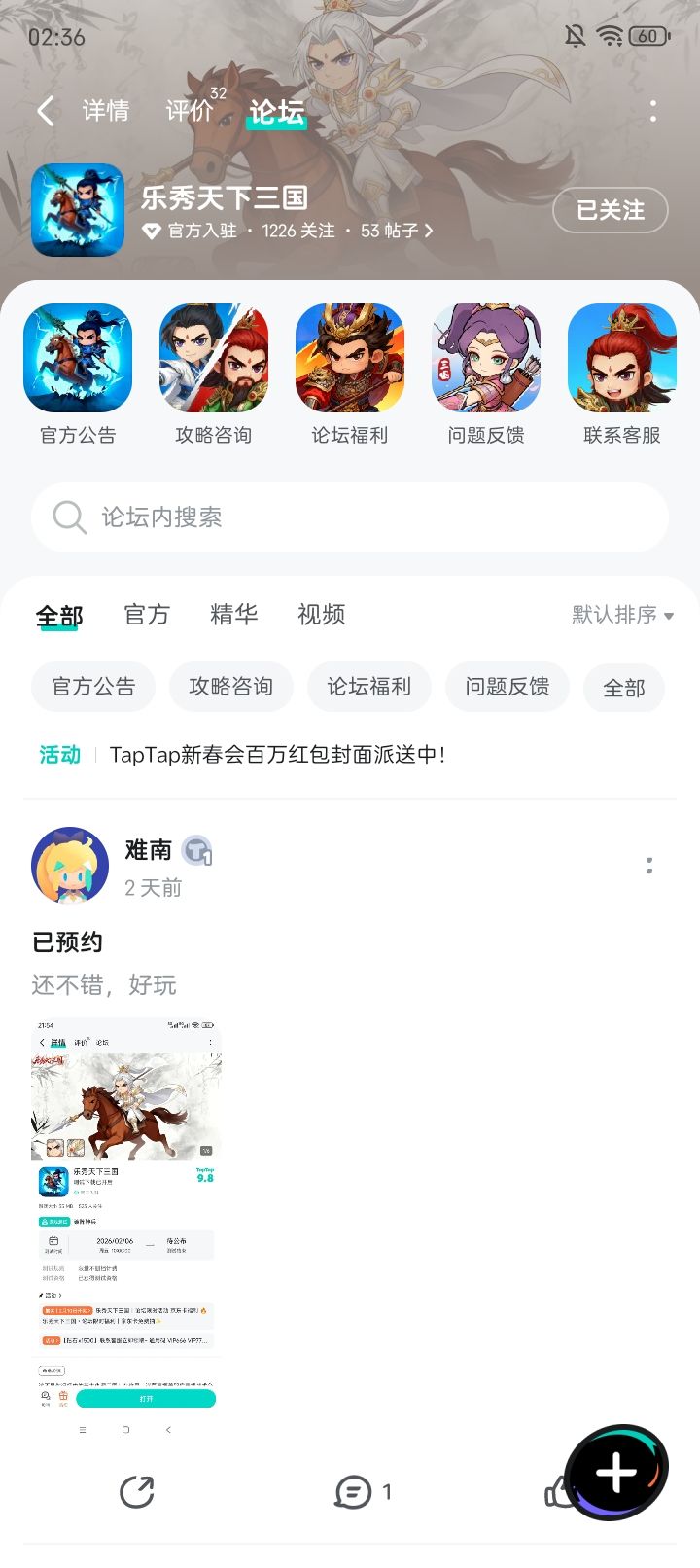This screenshot has width=700, height=1568.
Task: Select the 视频 video filter
Action: (321, 615)
